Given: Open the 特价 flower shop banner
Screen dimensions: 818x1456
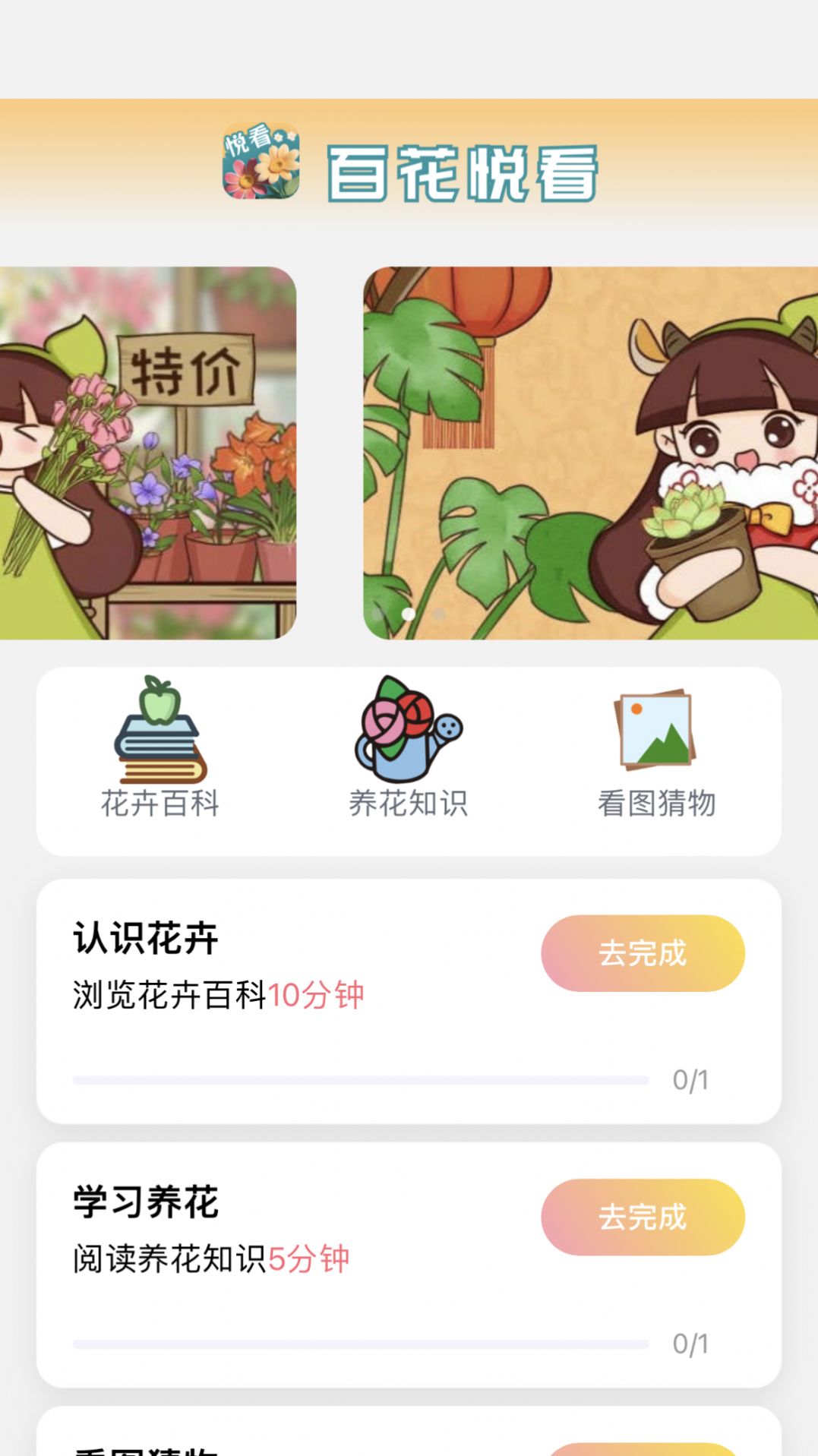Looking at the screenshot, I should (149, 453).
